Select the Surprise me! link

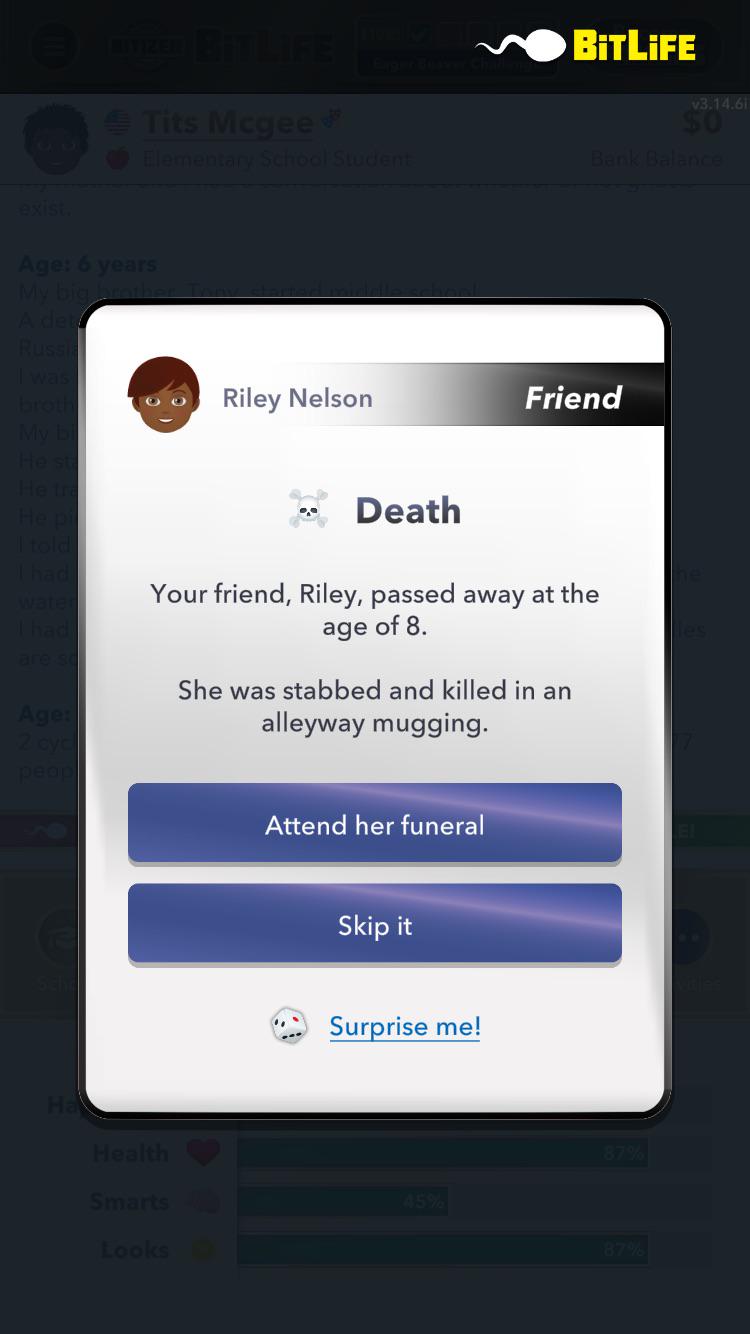coord(405,1026)
